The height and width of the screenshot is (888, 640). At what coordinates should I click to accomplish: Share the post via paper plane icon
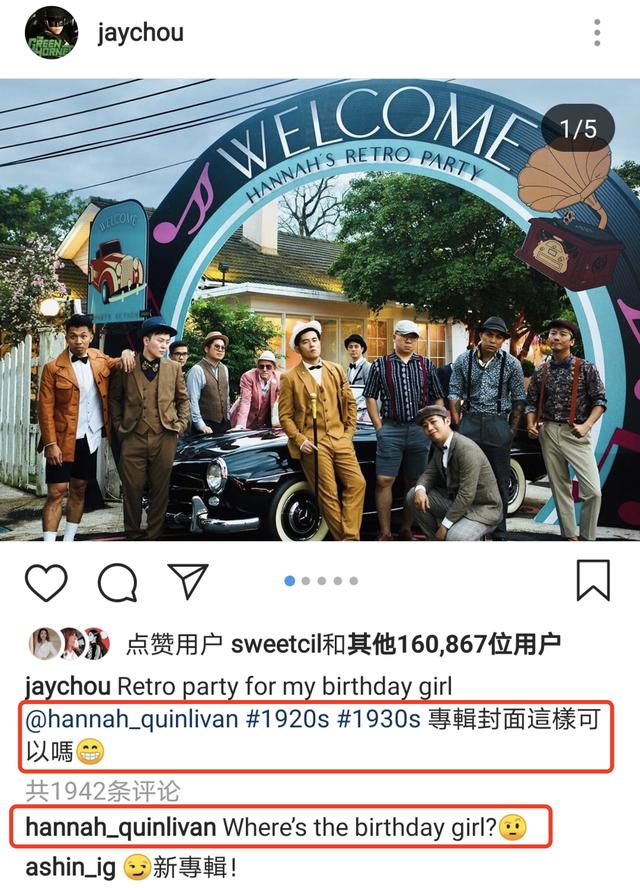point(188,580)
